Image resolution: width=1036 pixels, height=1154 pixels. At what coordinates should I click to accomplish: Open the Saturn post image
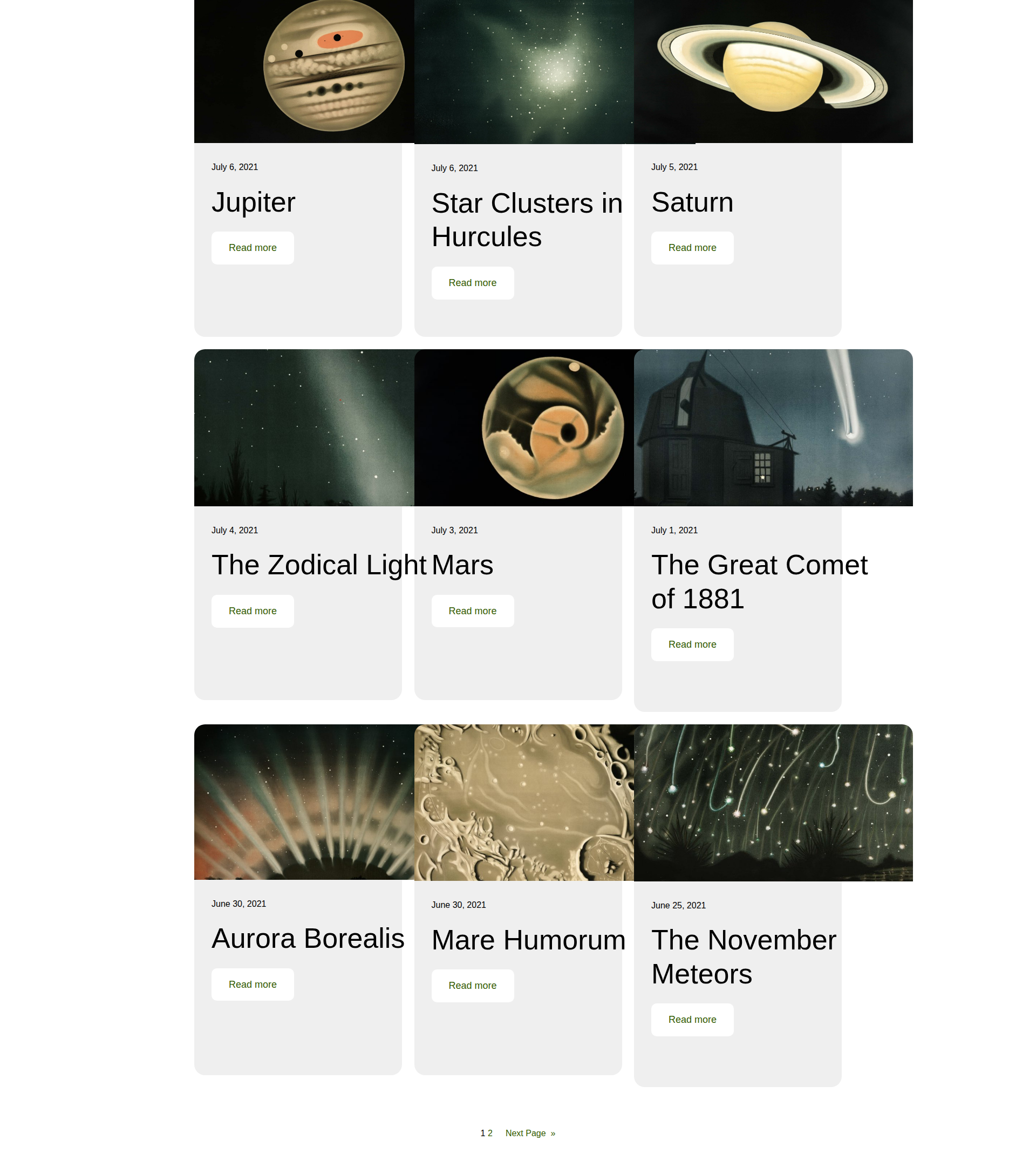[773, 71]
